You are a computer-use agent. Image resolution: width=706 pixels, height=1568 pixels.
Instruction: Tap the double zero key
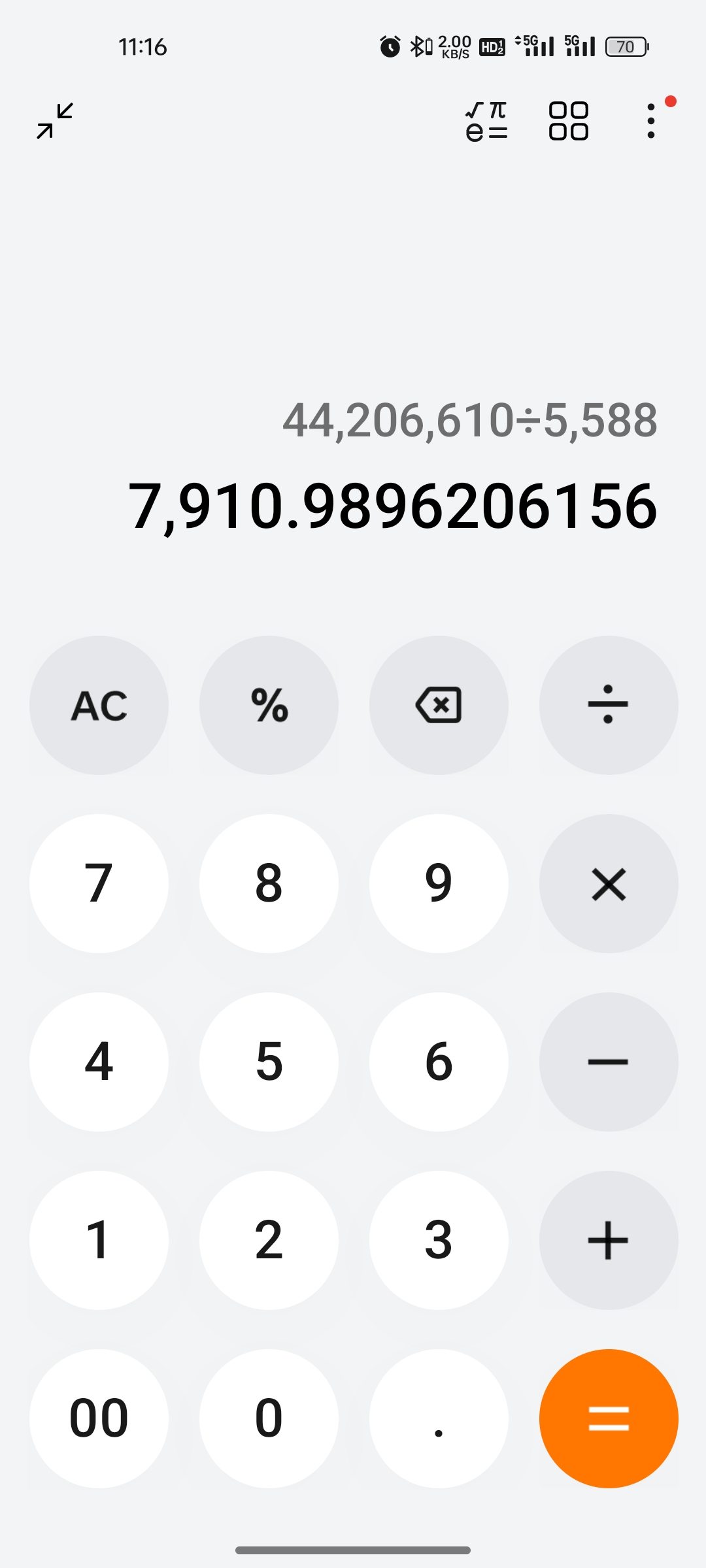(99, 1418)
